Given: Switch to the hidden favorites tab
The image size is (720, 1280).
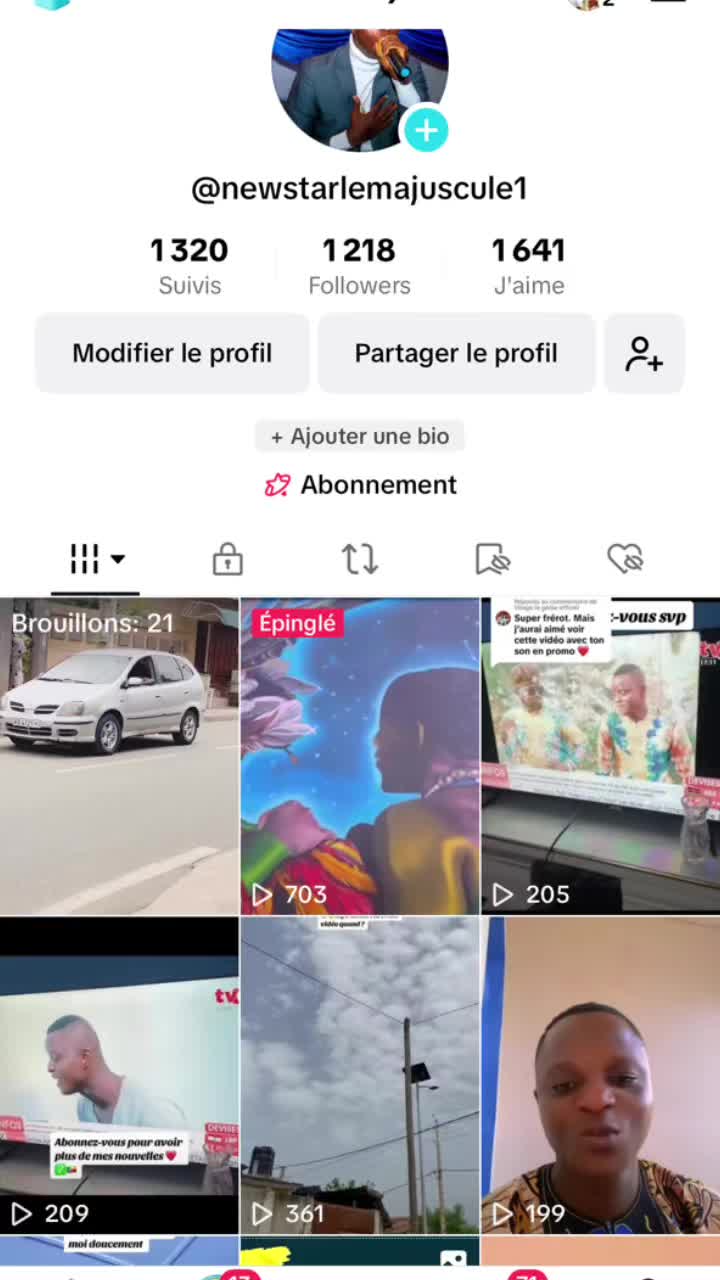Looking at the screenshot, I should point(492,559).
